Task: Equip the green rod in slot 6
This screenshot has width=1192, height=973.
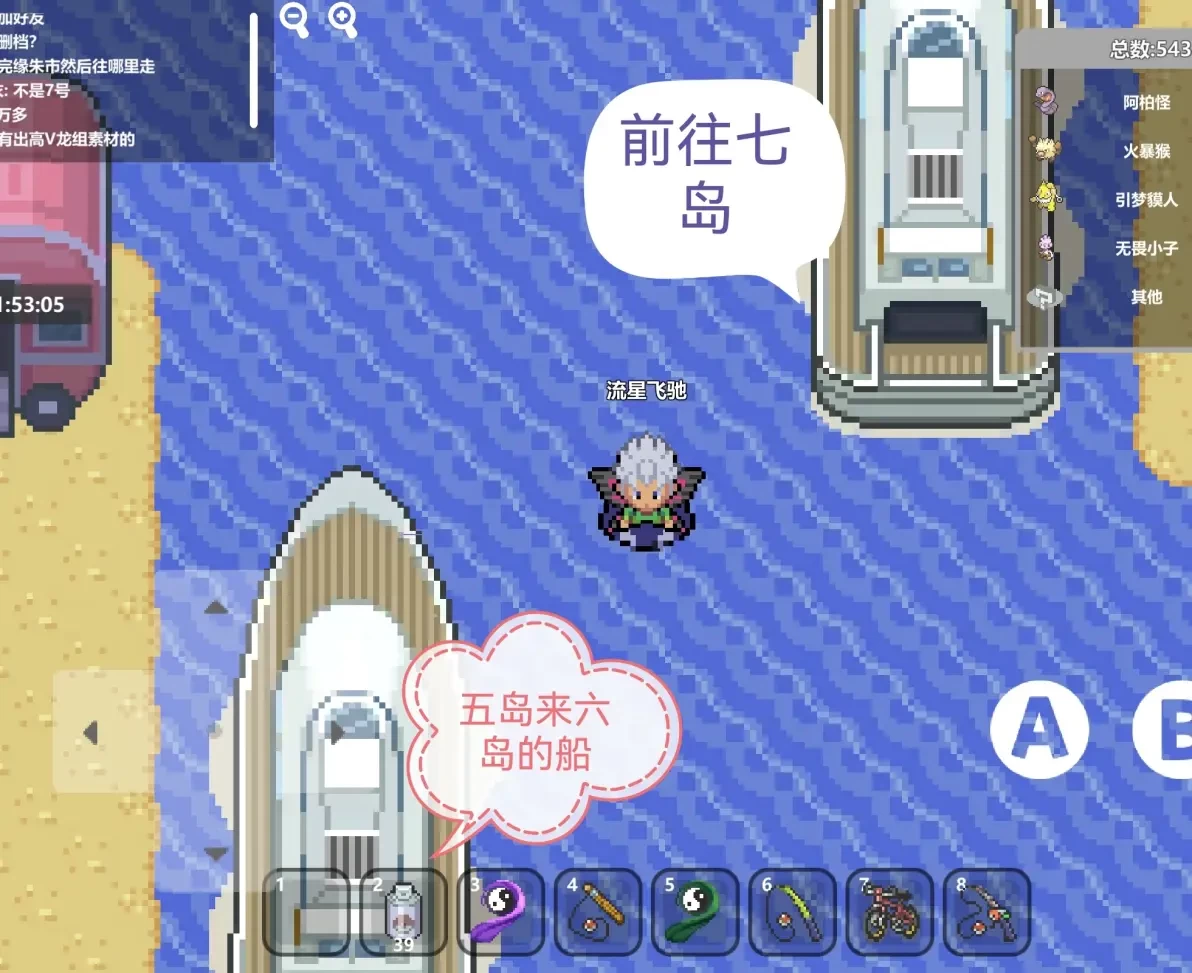Action: [x=791, y=912]
